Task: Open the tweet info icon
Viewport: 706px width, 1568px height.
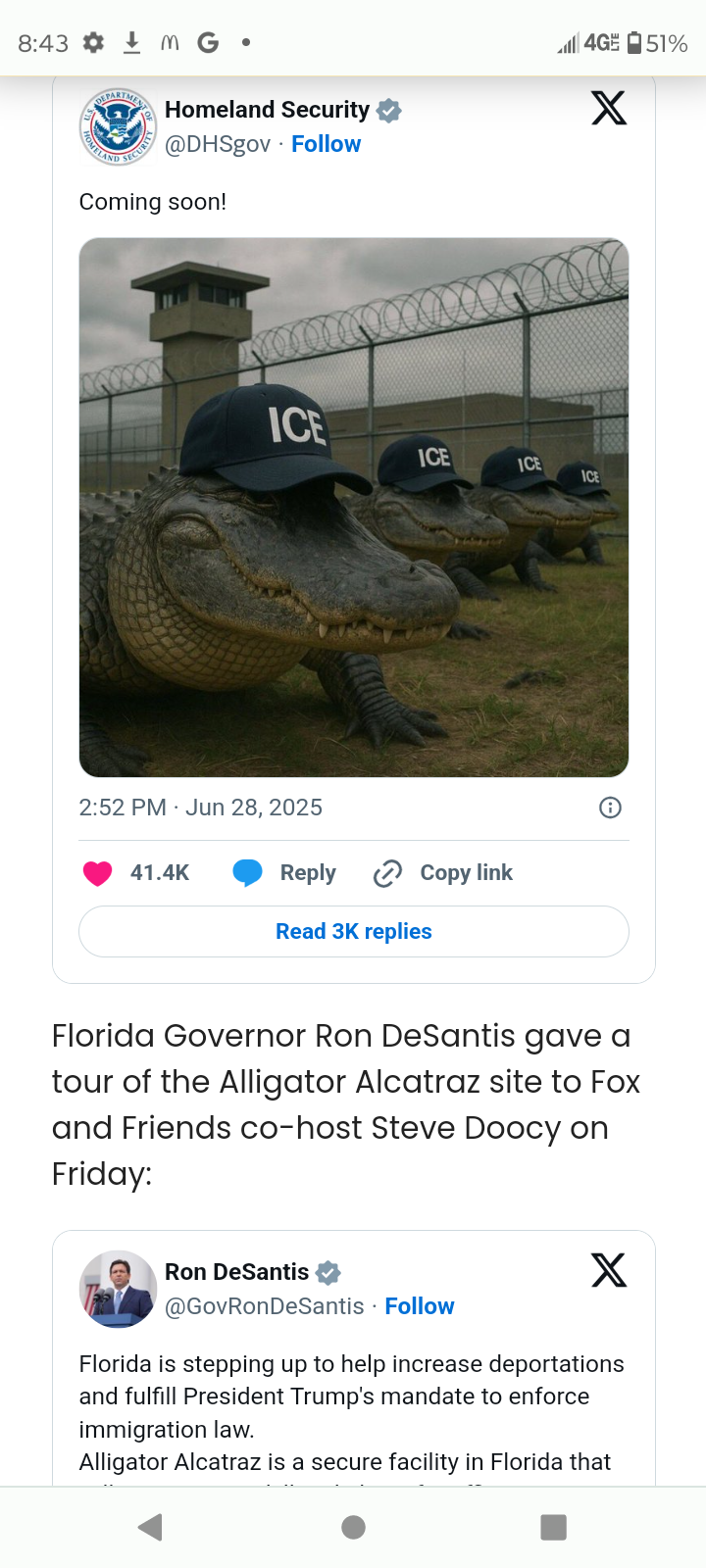Action: tap(610, 808)
